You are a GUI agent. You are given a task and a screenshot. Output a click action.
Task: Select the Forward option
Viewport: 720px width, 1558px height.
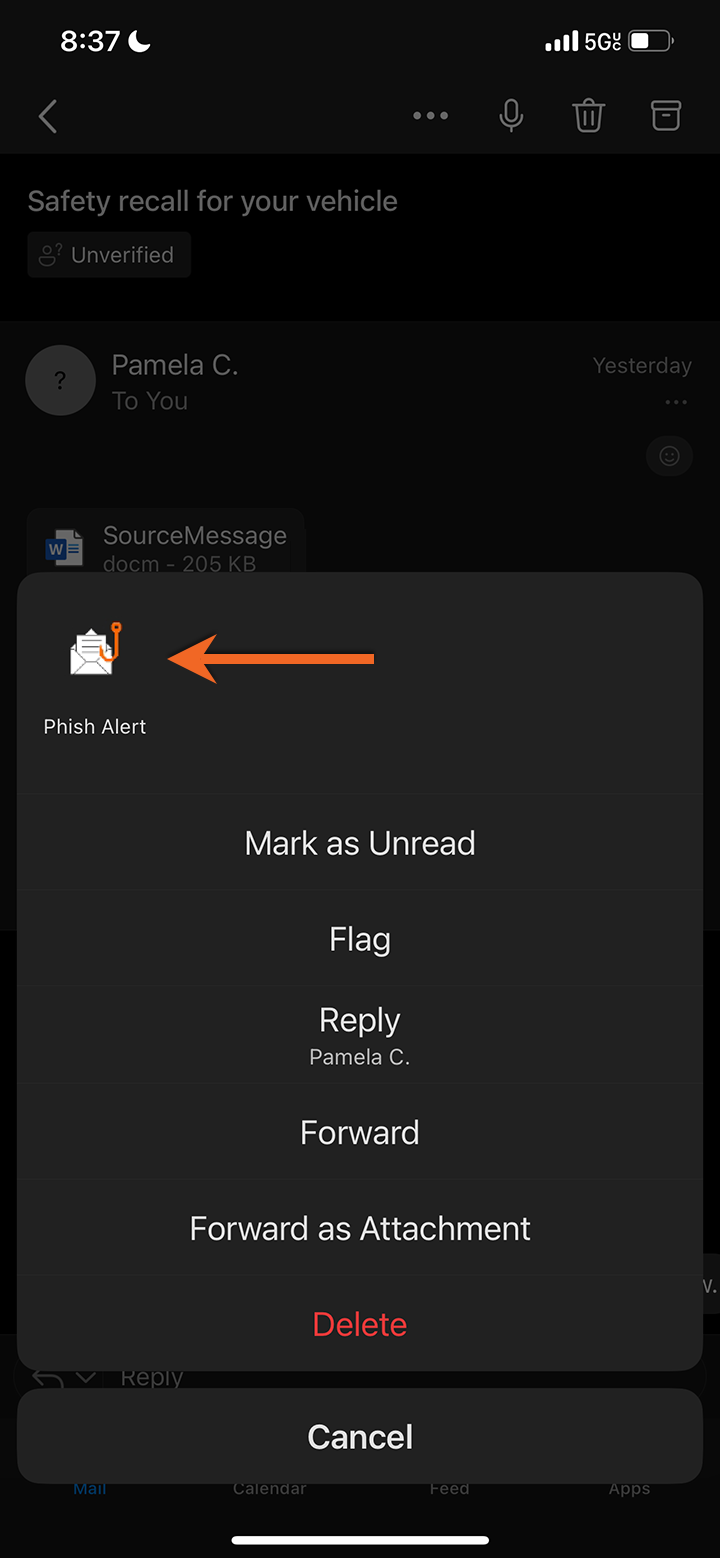(360, 1132)
